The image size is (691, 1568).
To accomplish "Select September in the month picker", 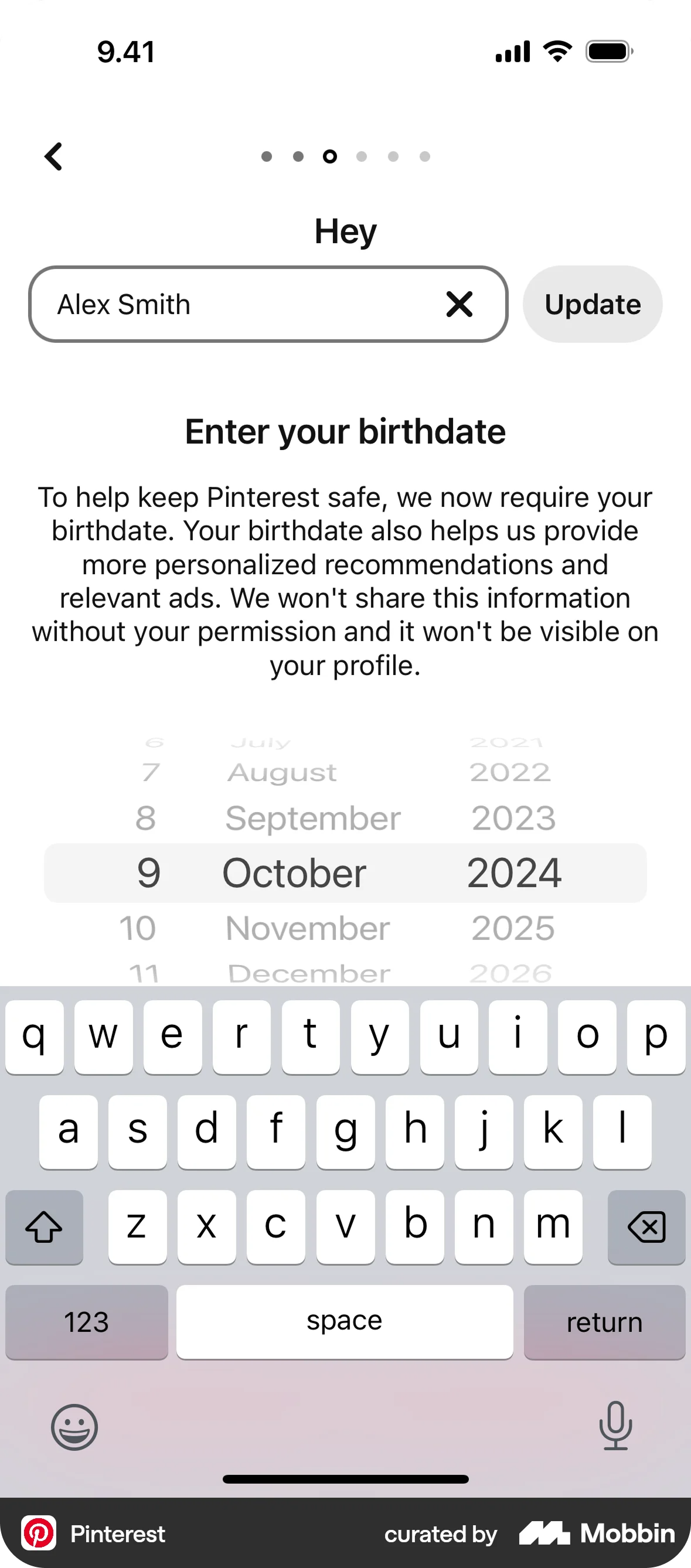I will point(313,819).
